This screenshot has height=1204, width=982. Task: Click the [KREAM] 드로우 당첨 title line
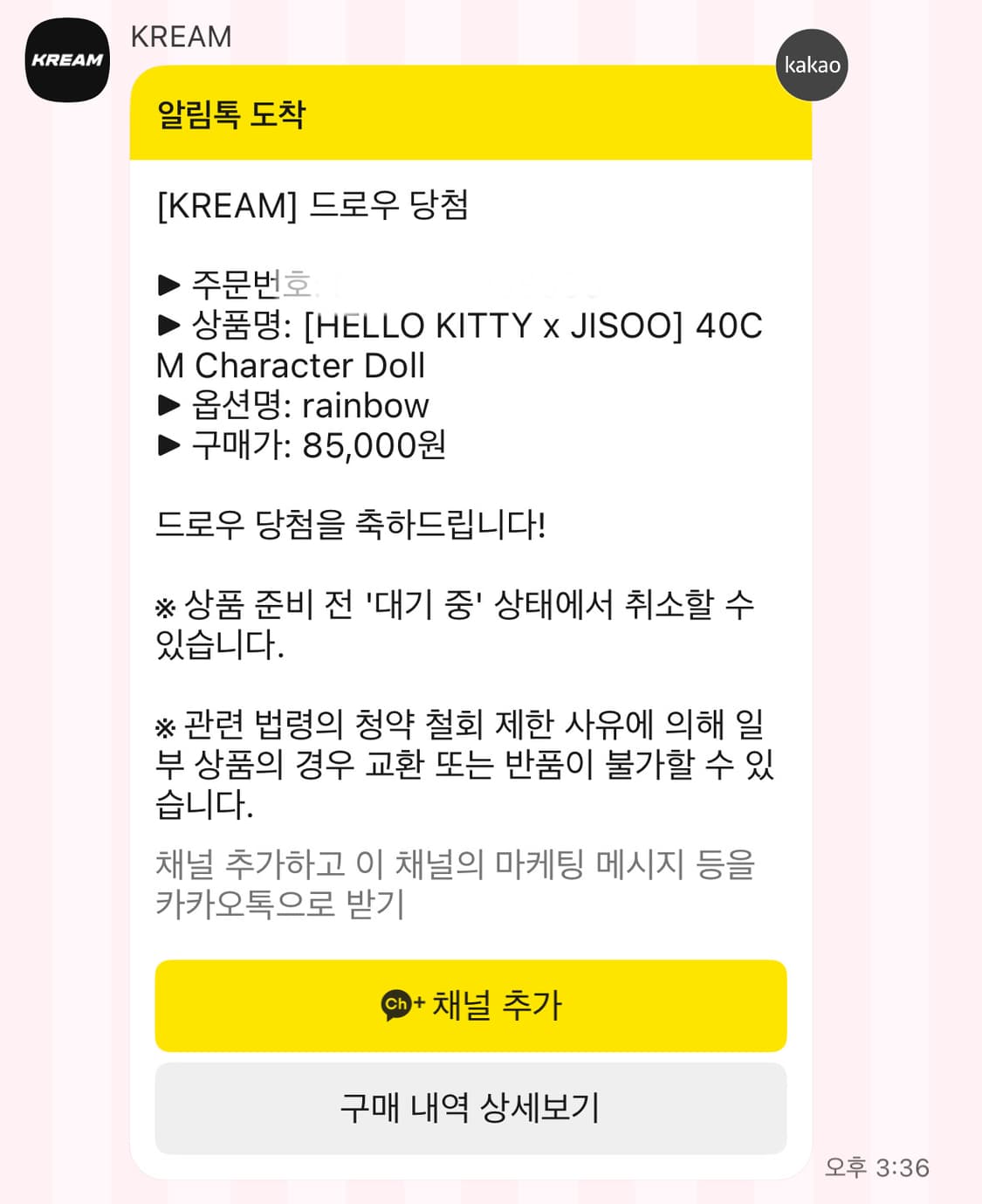click(x=310, y=203)
